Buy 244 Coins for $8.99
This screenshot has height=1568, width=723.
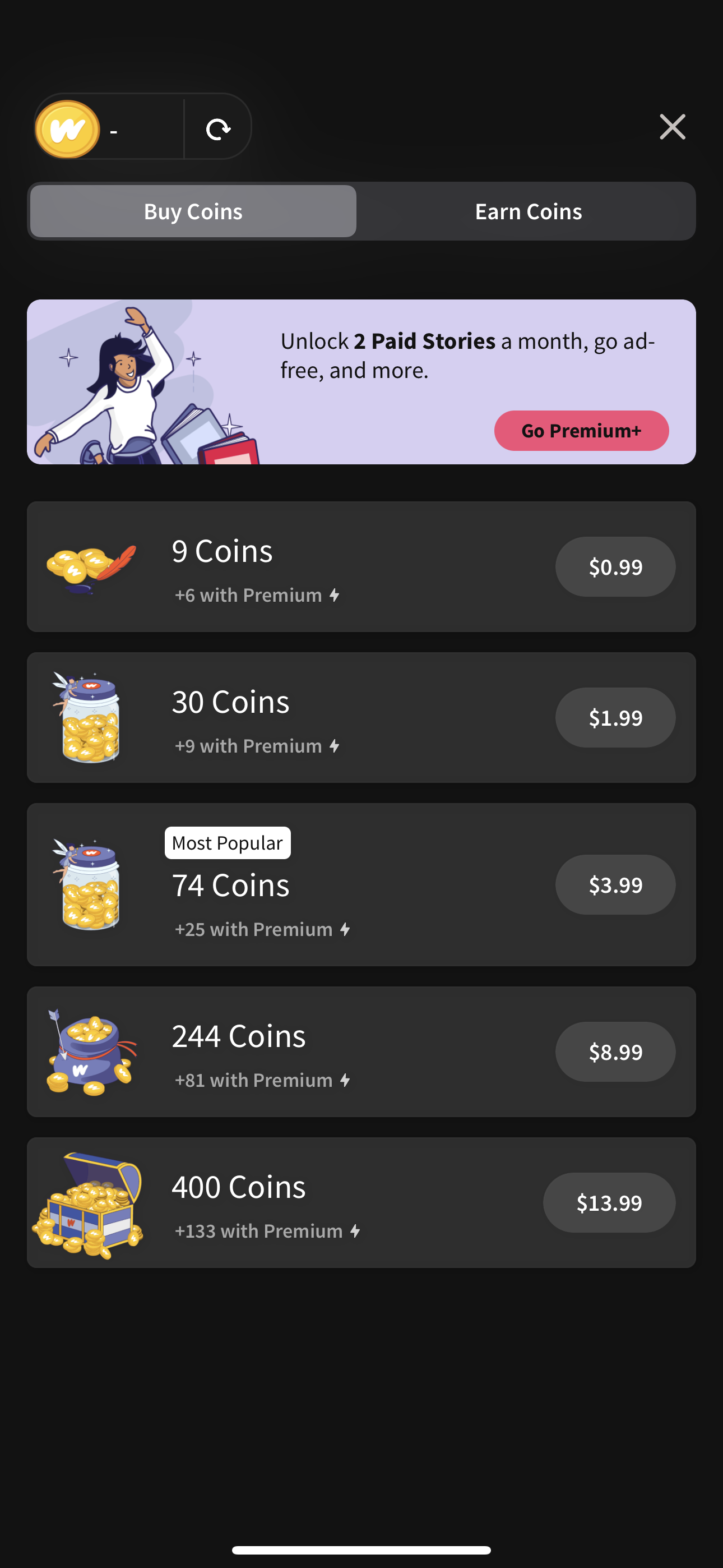(615, 1051)
